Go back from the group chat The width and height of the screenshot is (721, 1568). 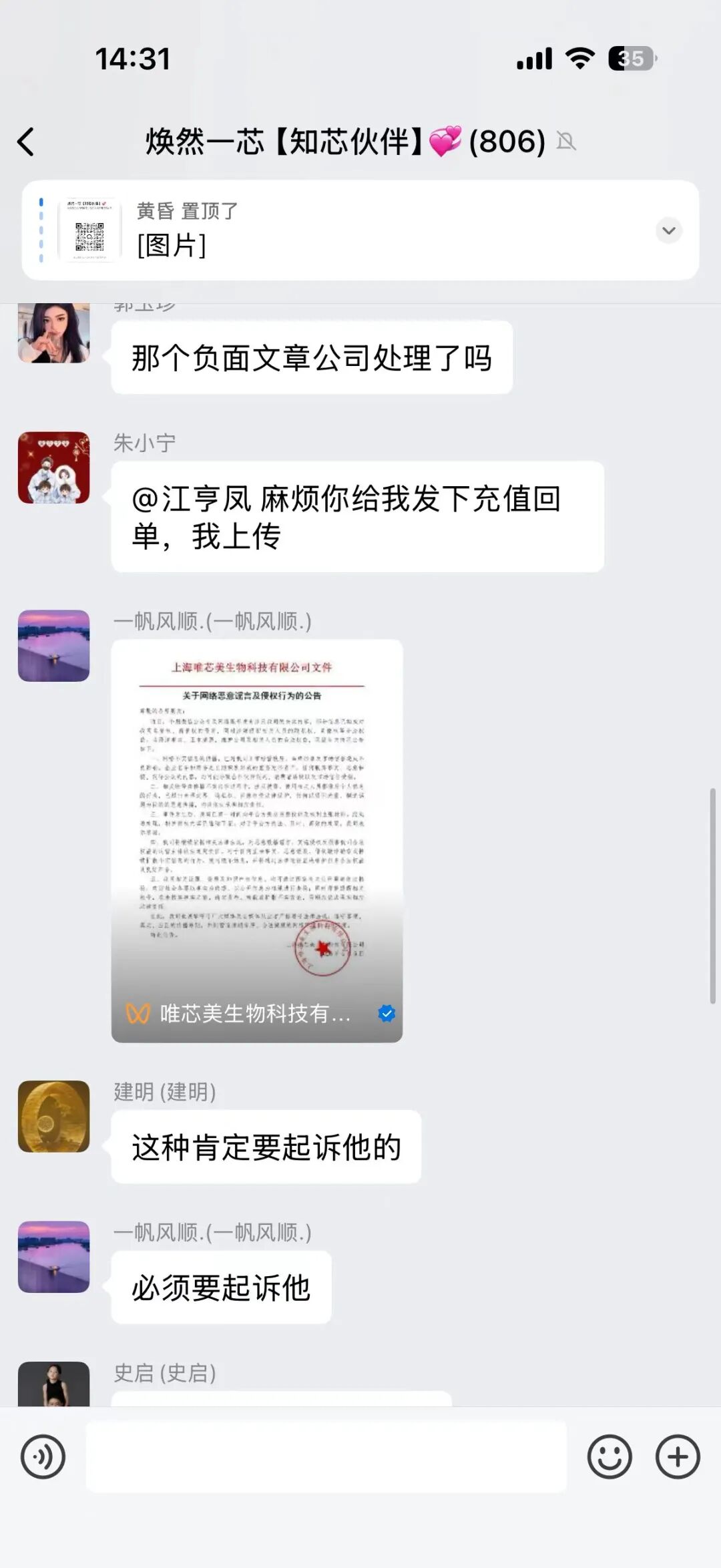pos(27,142)
